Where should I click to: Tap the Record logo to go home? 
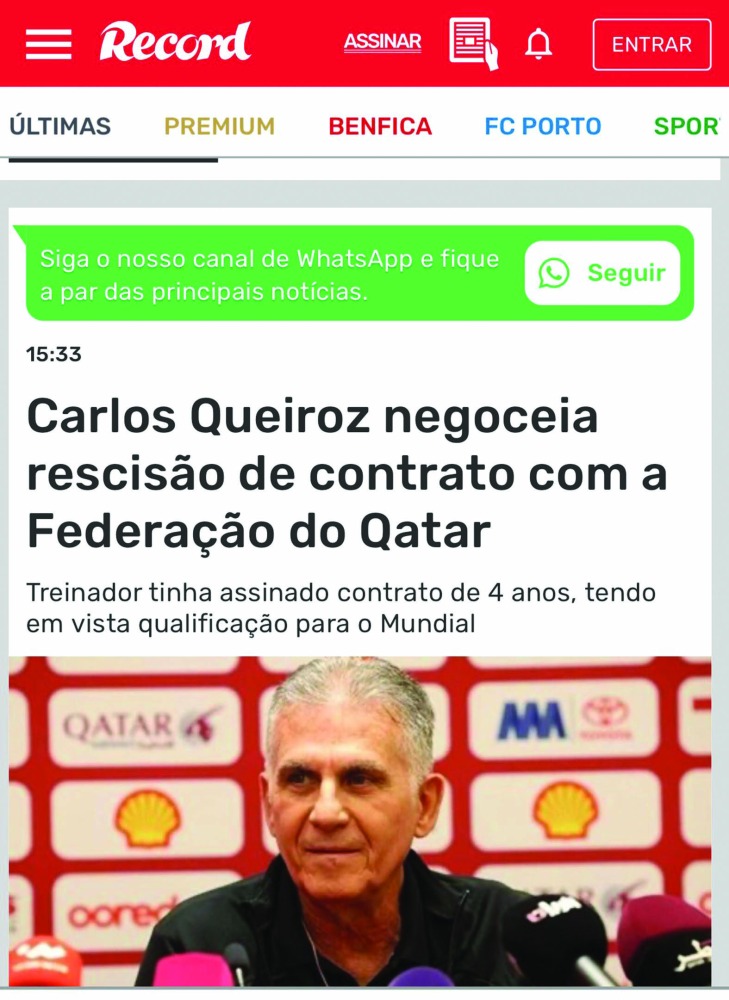point(174,43)
